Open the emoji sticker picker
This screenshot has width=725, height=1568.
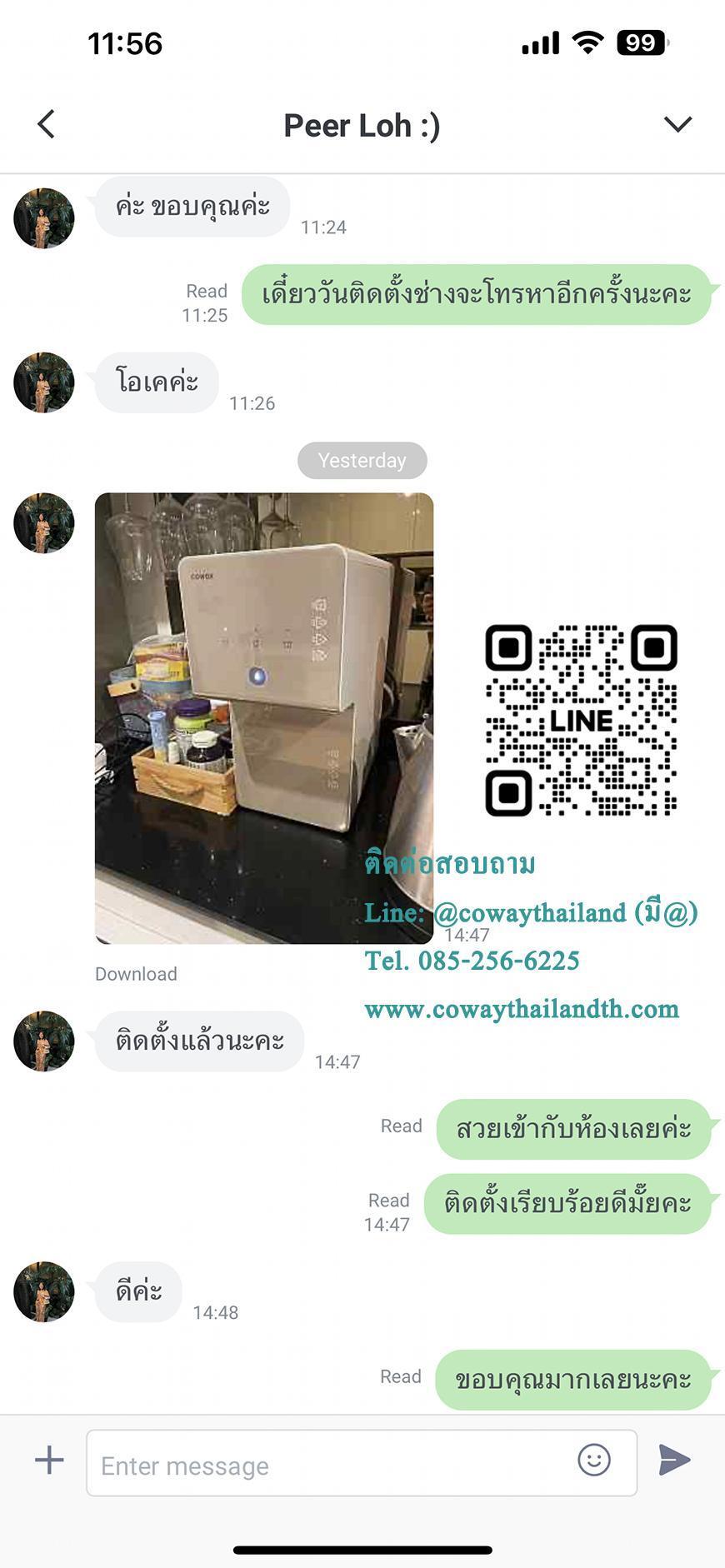pyautogui.click(x=594, y=1460)
